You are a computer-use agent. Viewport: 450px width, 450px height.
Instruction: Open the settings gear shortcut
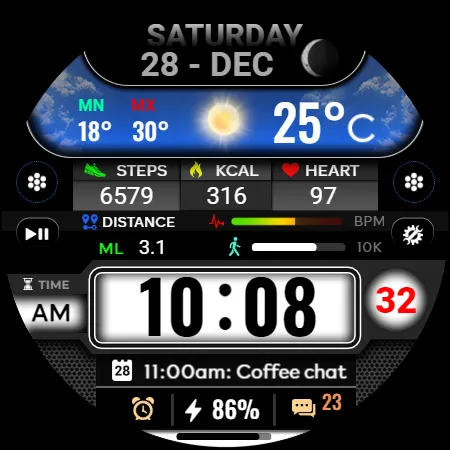(413, 234)
